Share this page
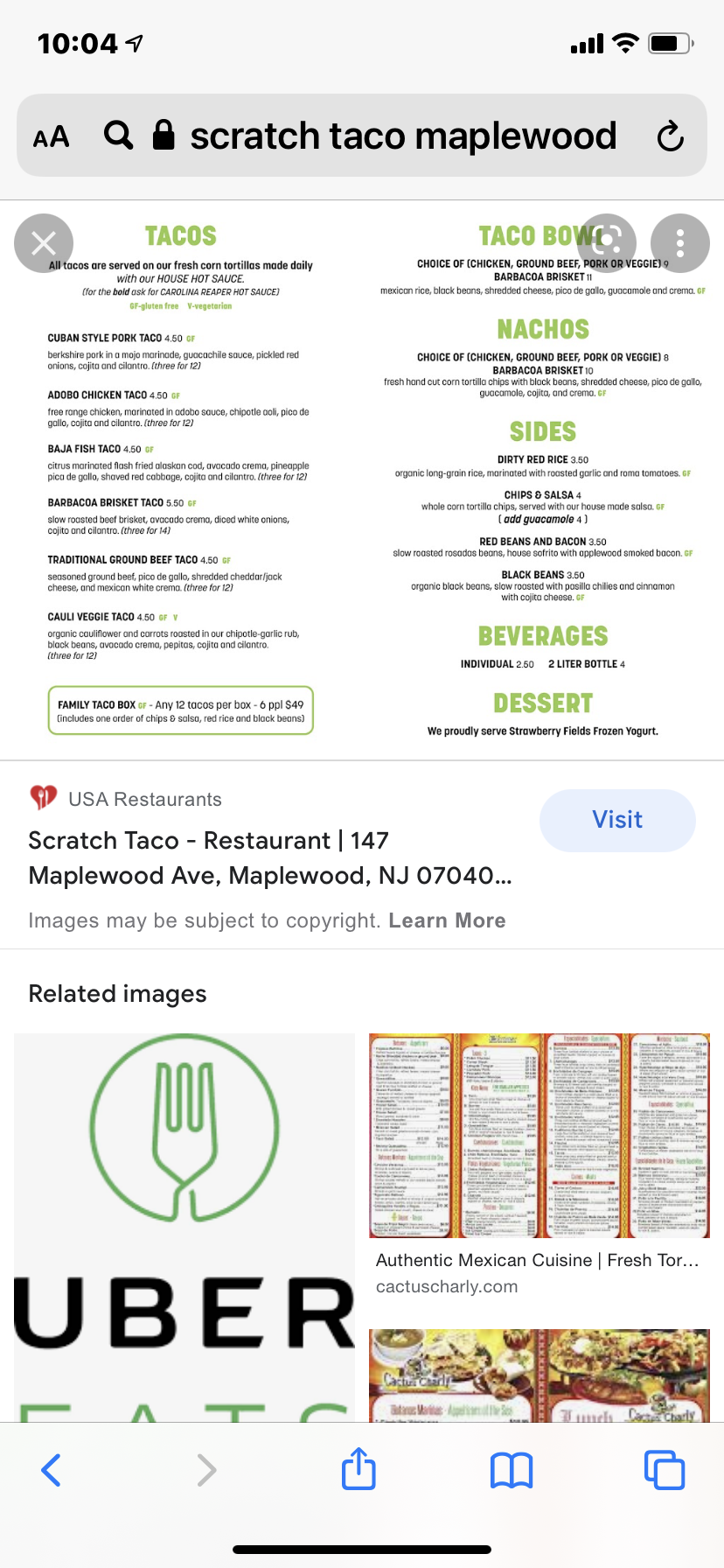Screen dimensions: 724x1568 (x=359, y=1469)
